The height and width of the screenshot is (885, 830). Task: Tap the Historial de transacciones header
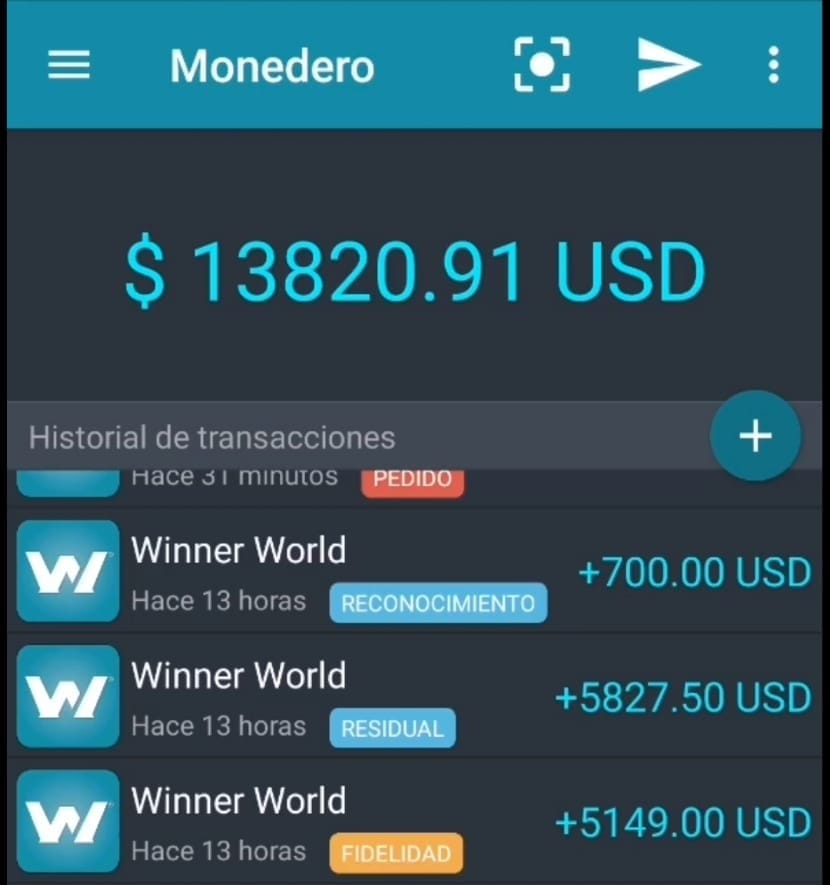point(213,436)
